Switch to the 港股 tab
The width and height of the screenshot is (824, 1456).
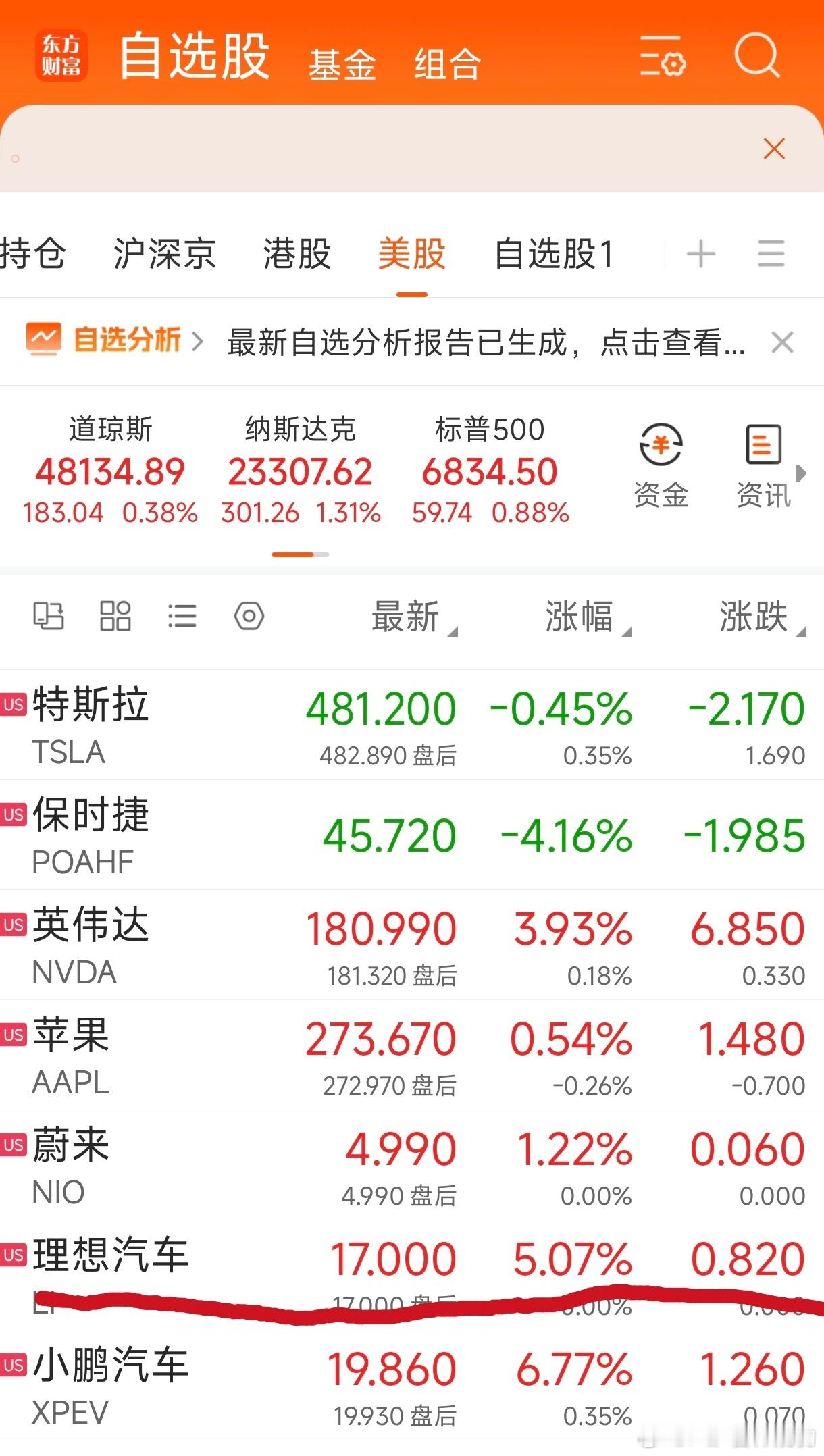[297, 254]
